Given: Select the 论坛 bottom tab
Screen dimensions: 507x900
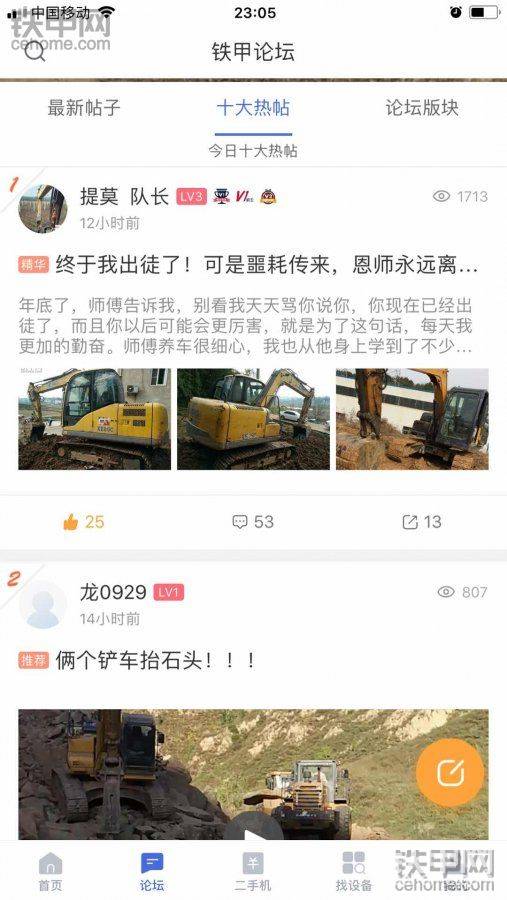Looking at the screenshot, I should coord(152,871).
